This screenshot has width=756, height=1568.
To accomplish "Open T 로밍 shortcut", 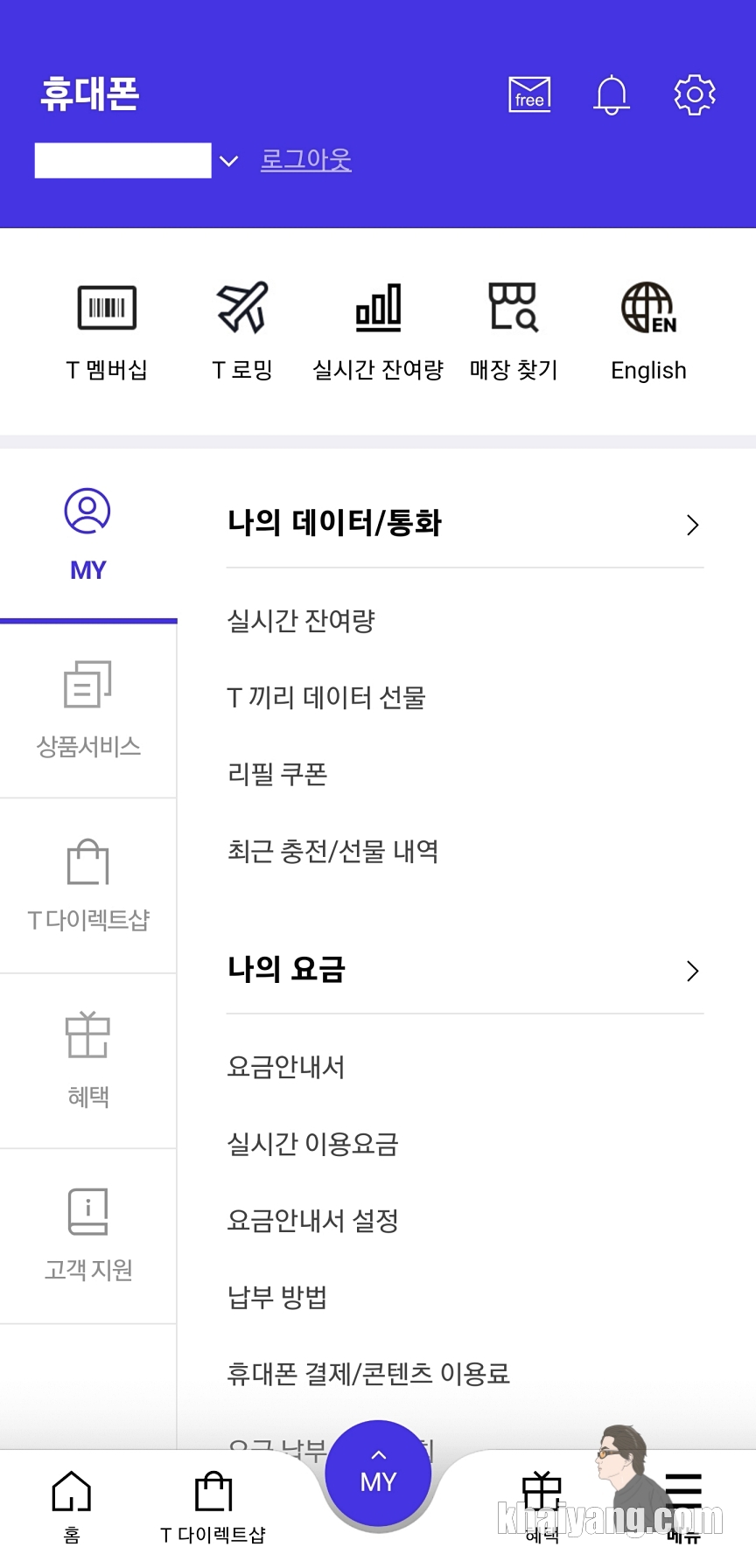I will point(242,332).
